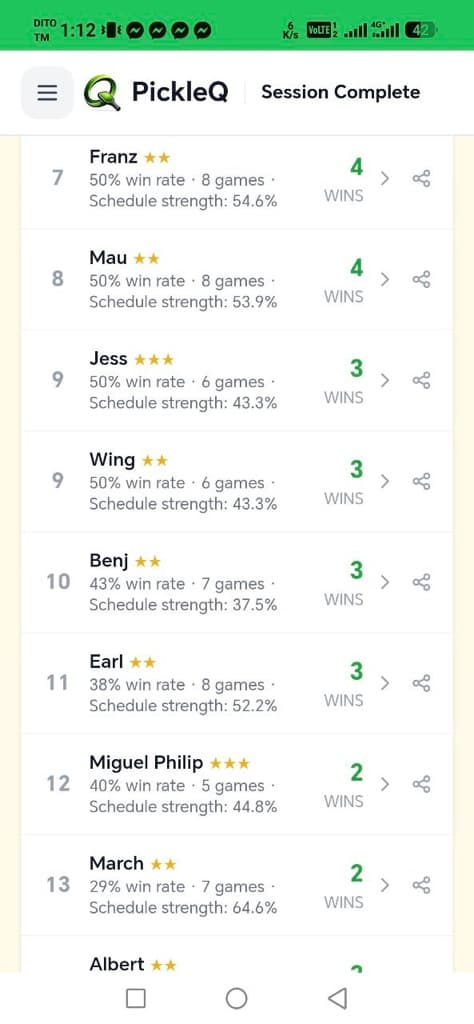Viewport: 474px width, 1024px height.
Task: Tap the system home button
Action: 236,998
